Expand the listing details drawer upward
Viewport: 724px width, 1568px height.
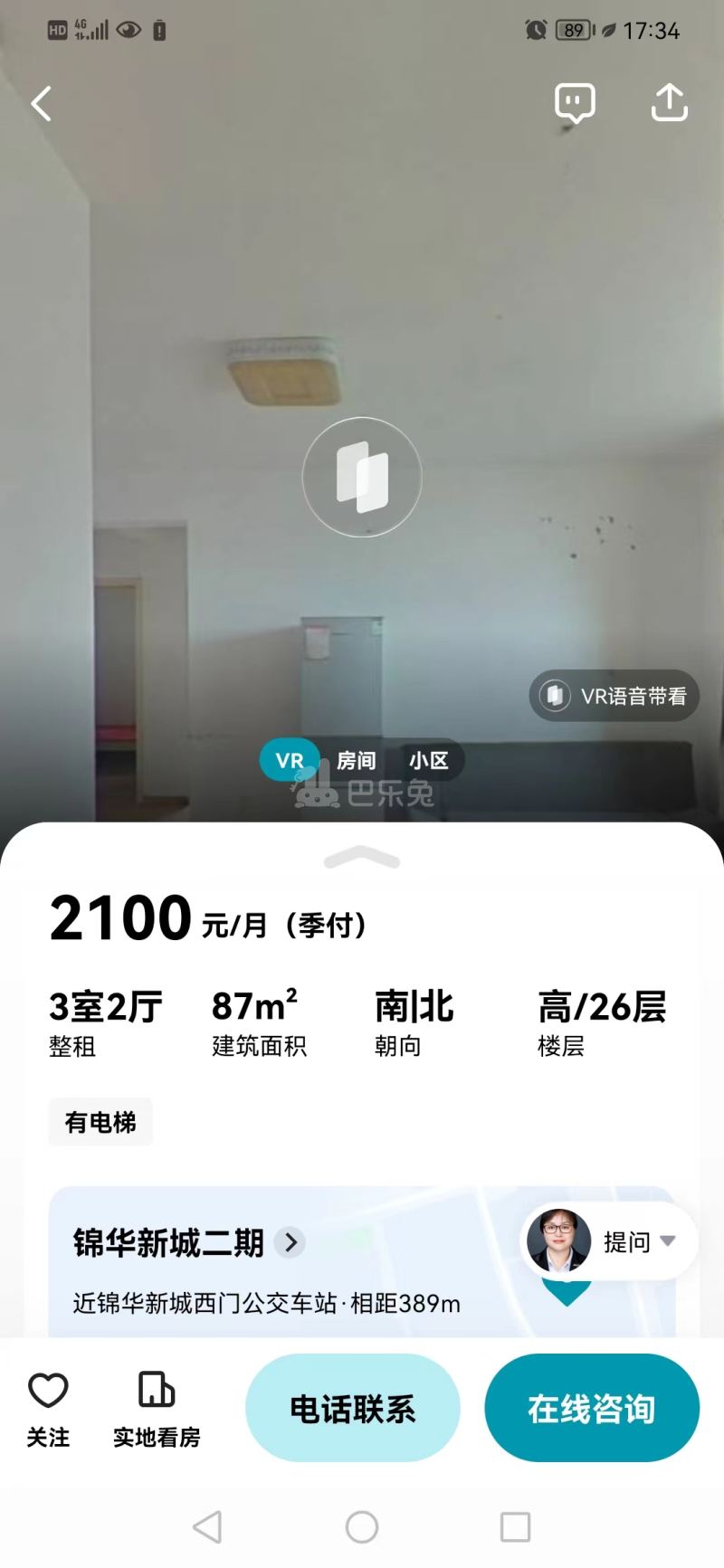361,855
